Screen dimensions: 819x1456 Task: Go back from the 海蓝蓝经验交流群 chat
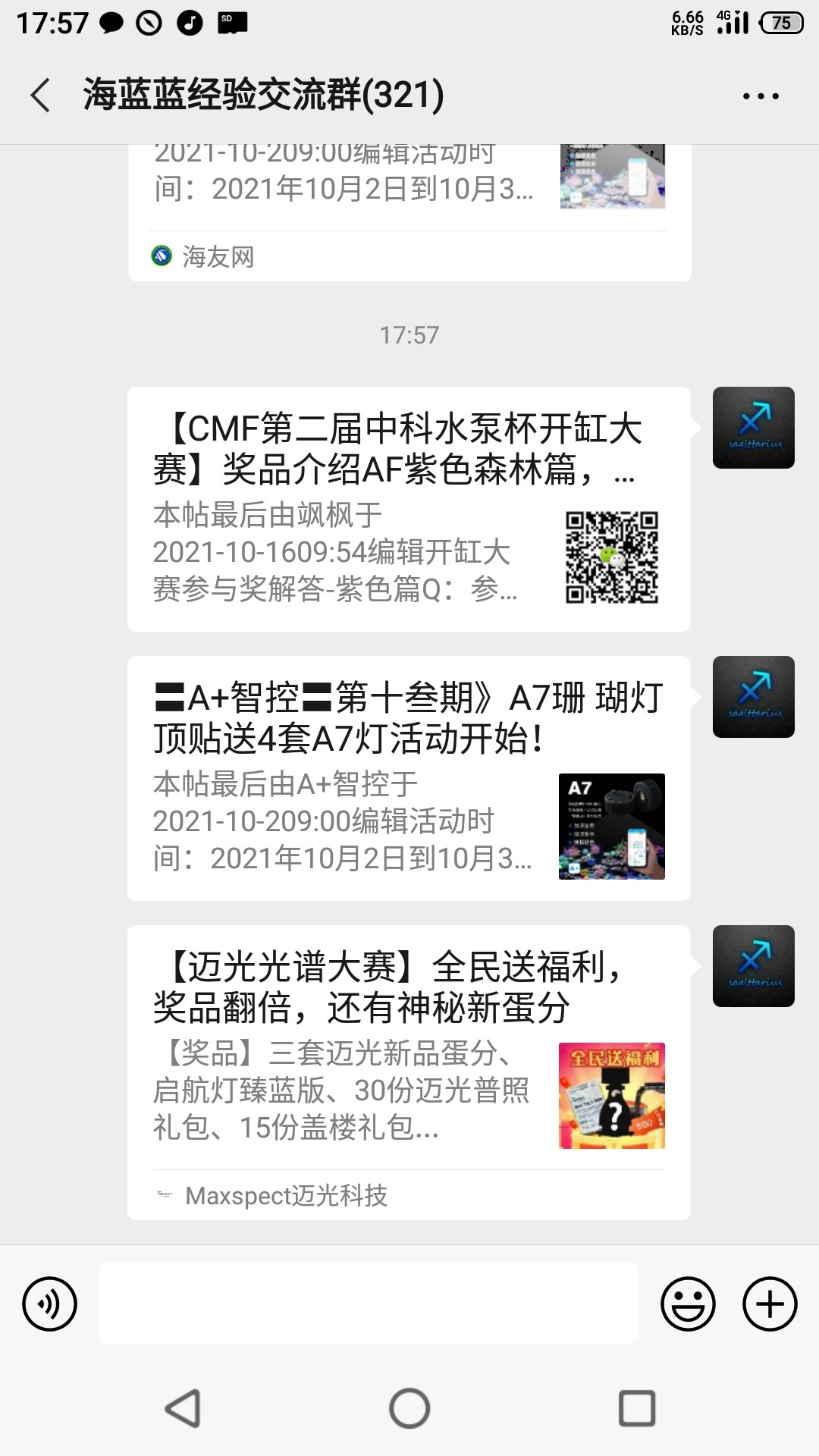[x=41, y=96]
